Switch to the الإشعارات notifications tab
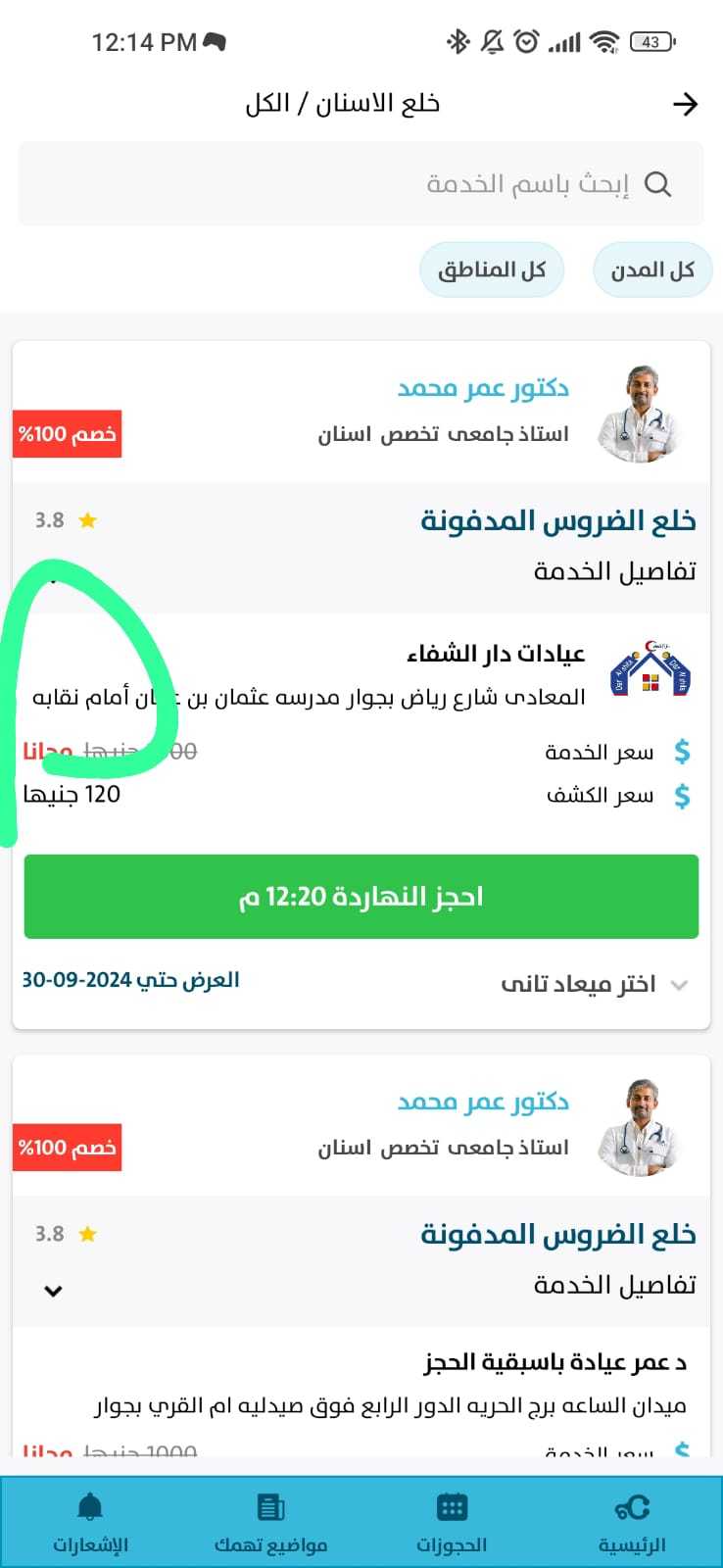723x1568 pixels. tap(90, 1522)
